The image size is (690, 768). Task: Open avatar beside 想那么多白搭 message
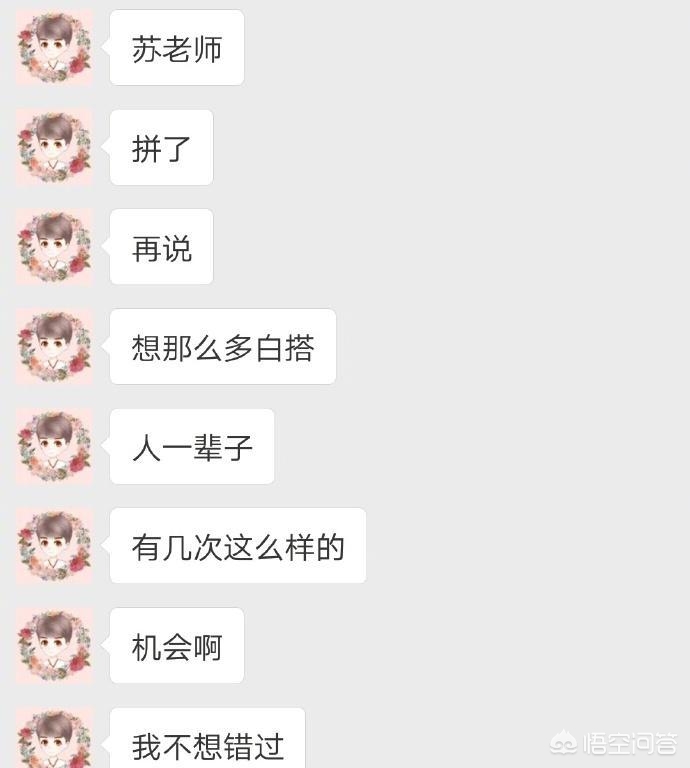pos(54,346)
